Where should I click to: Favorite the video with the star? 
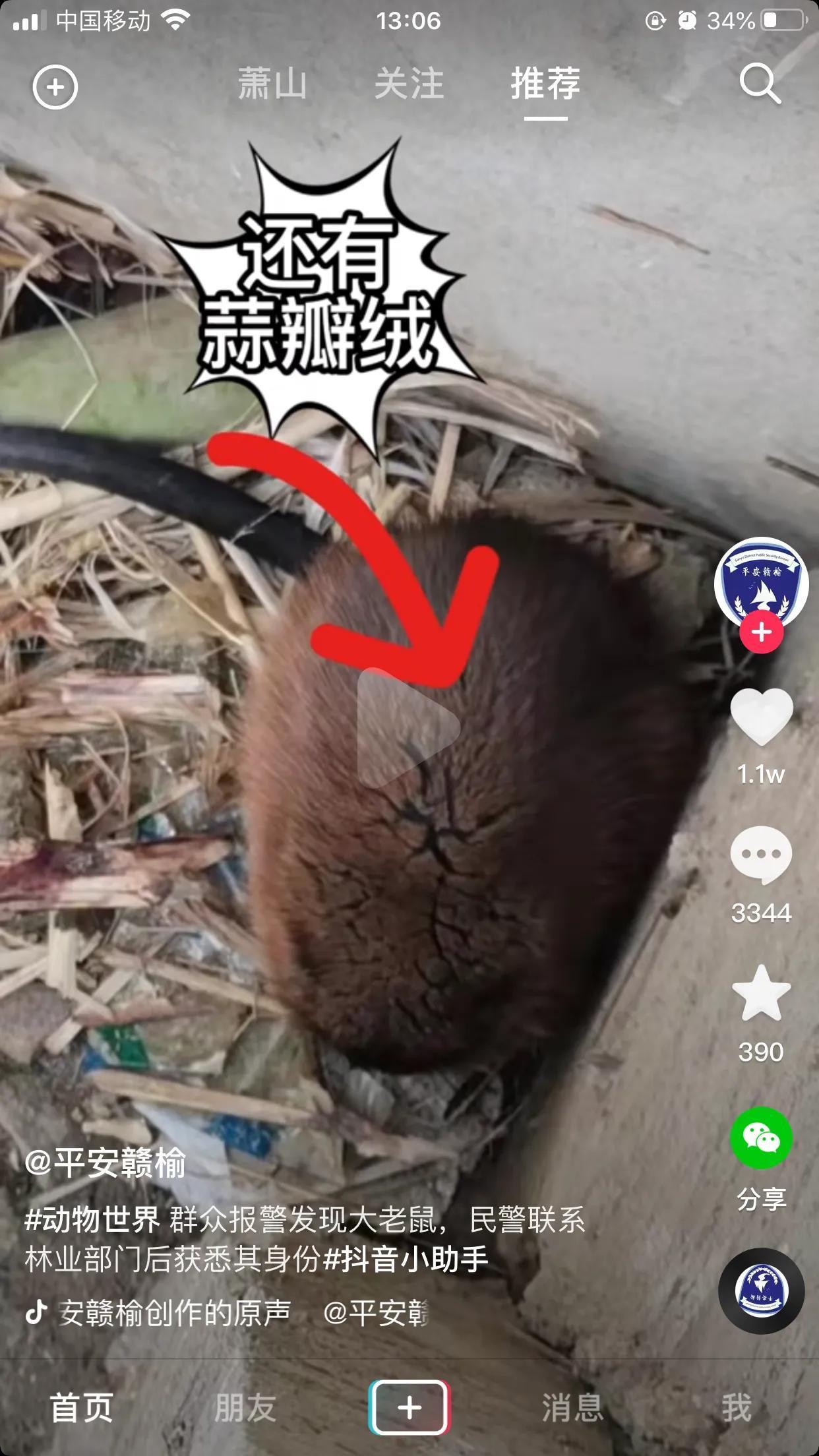pos(761,994)
